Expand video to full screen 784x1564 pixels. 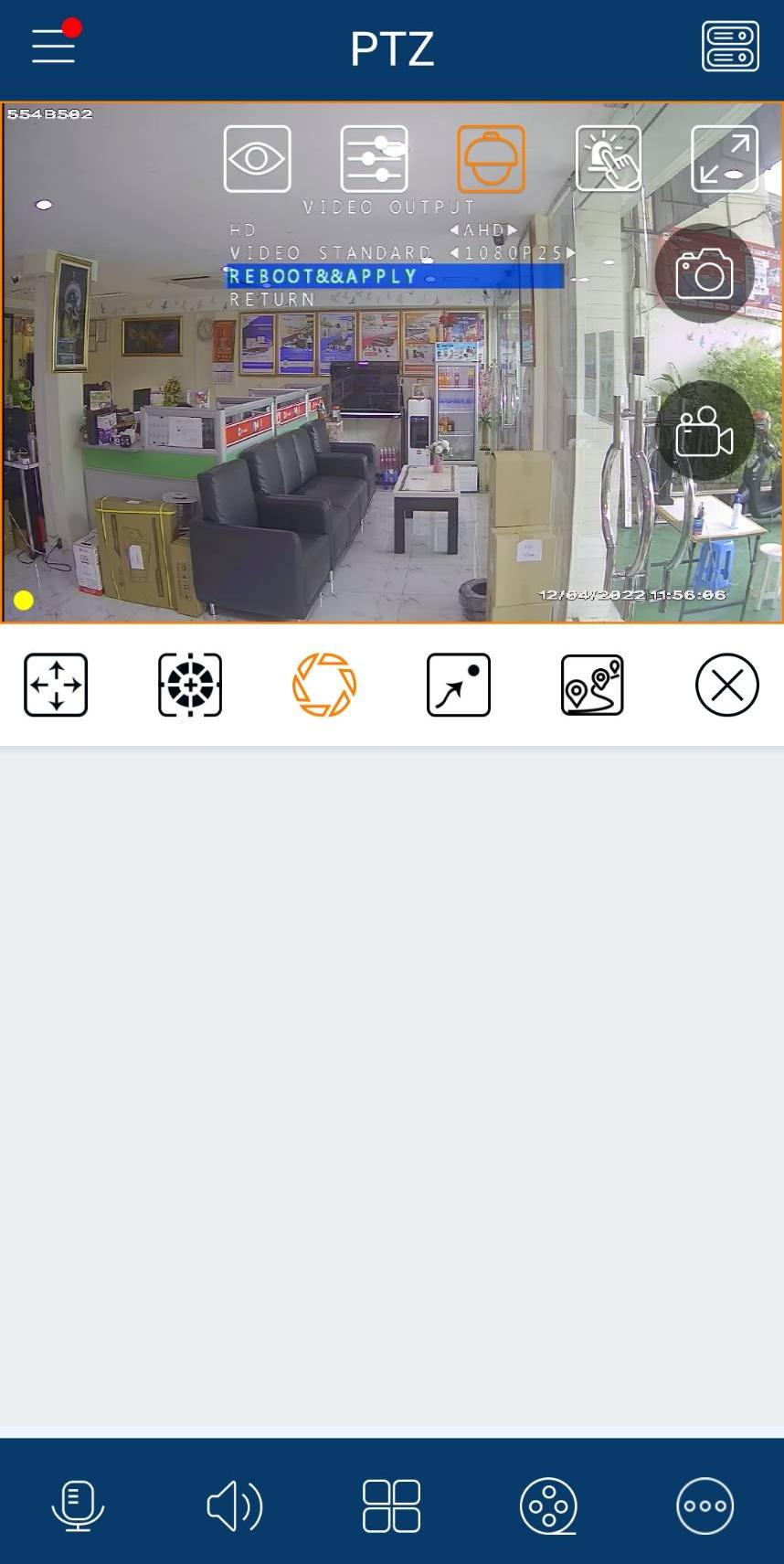[725, 159]
